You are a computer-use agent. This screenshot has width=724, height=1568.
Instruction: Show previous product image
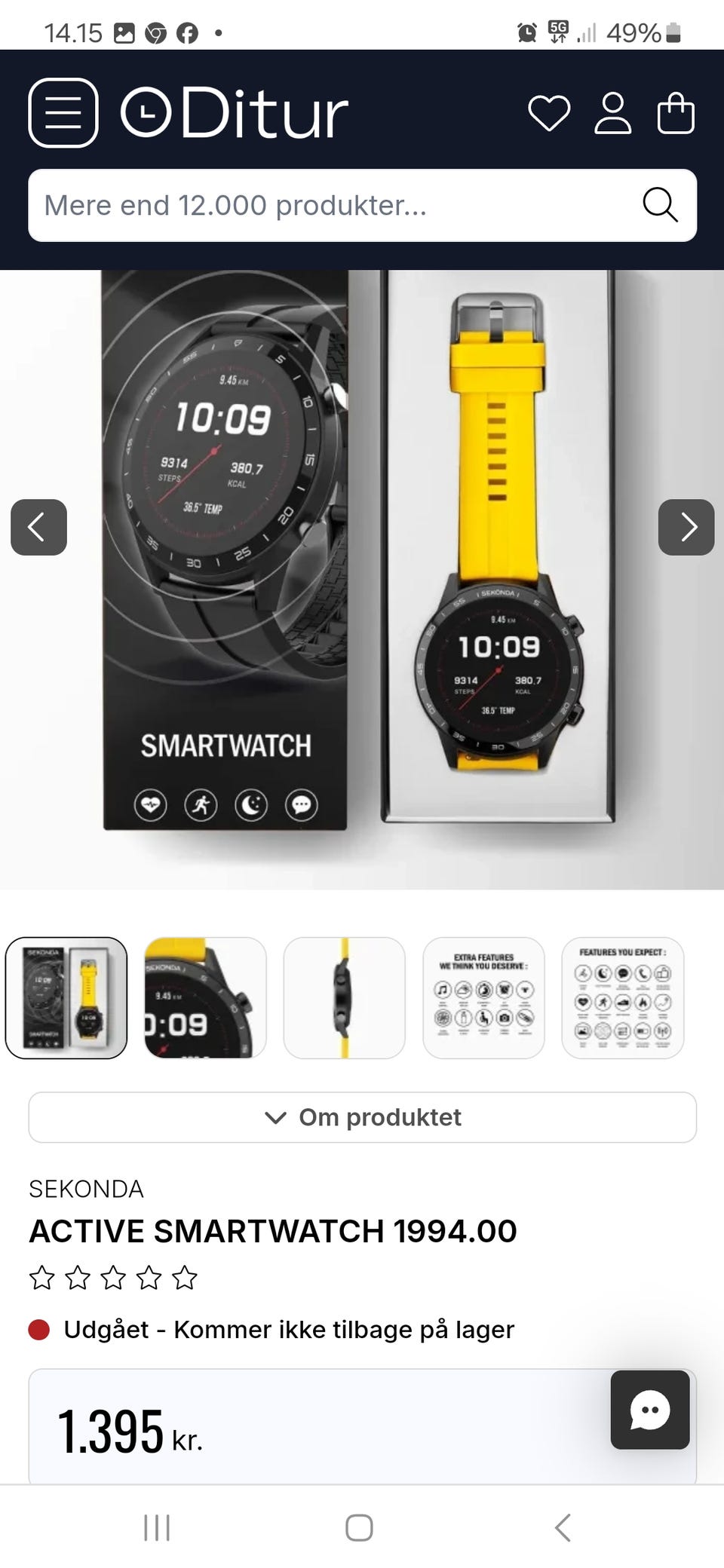tap(38, 527)
